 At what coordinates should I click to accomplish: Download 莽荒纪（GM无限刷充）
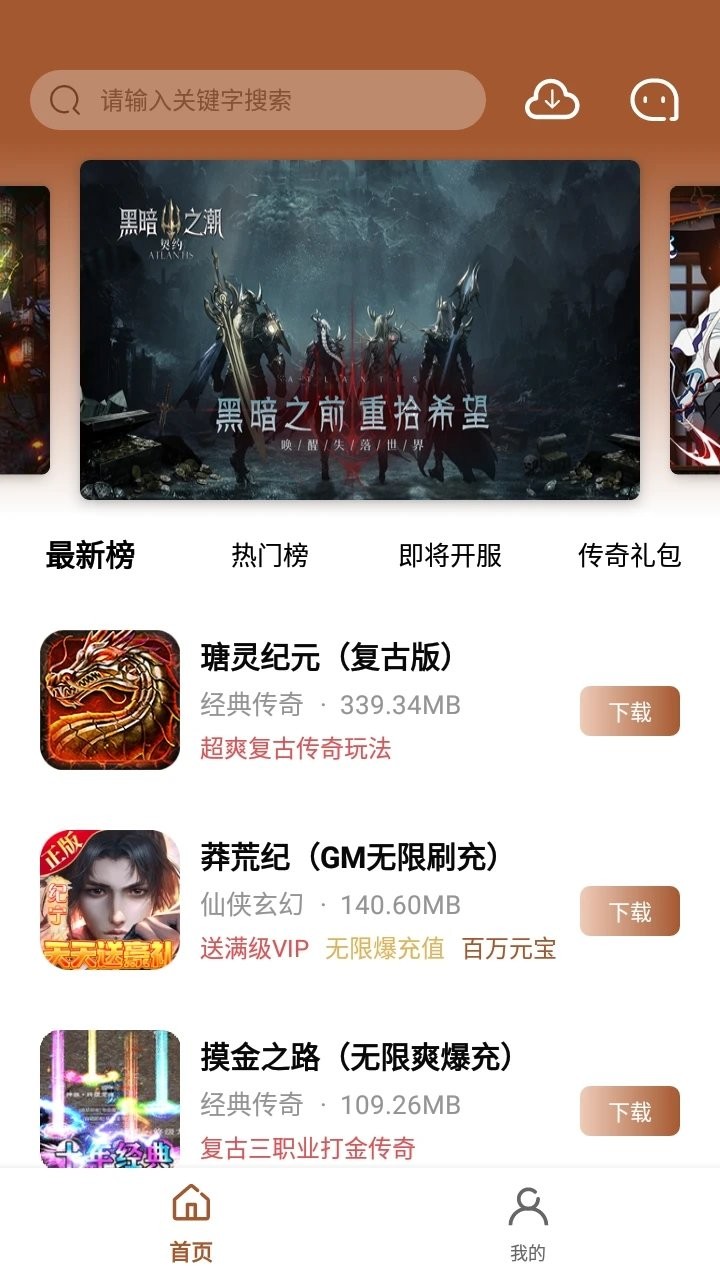coord(630,911)
